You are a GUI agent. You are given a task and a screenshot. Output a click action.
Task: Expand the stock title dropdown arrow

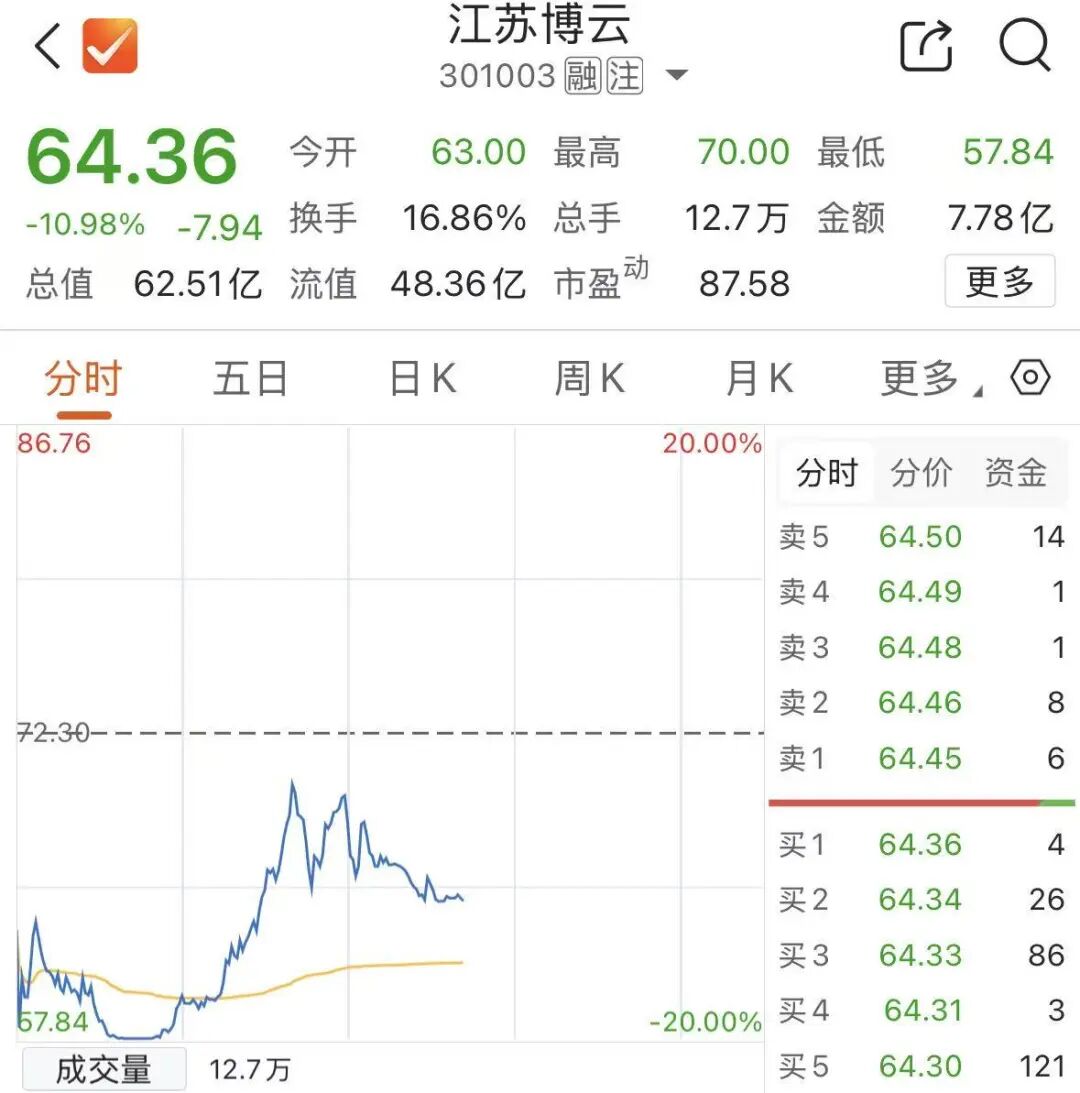pos(677,76)
